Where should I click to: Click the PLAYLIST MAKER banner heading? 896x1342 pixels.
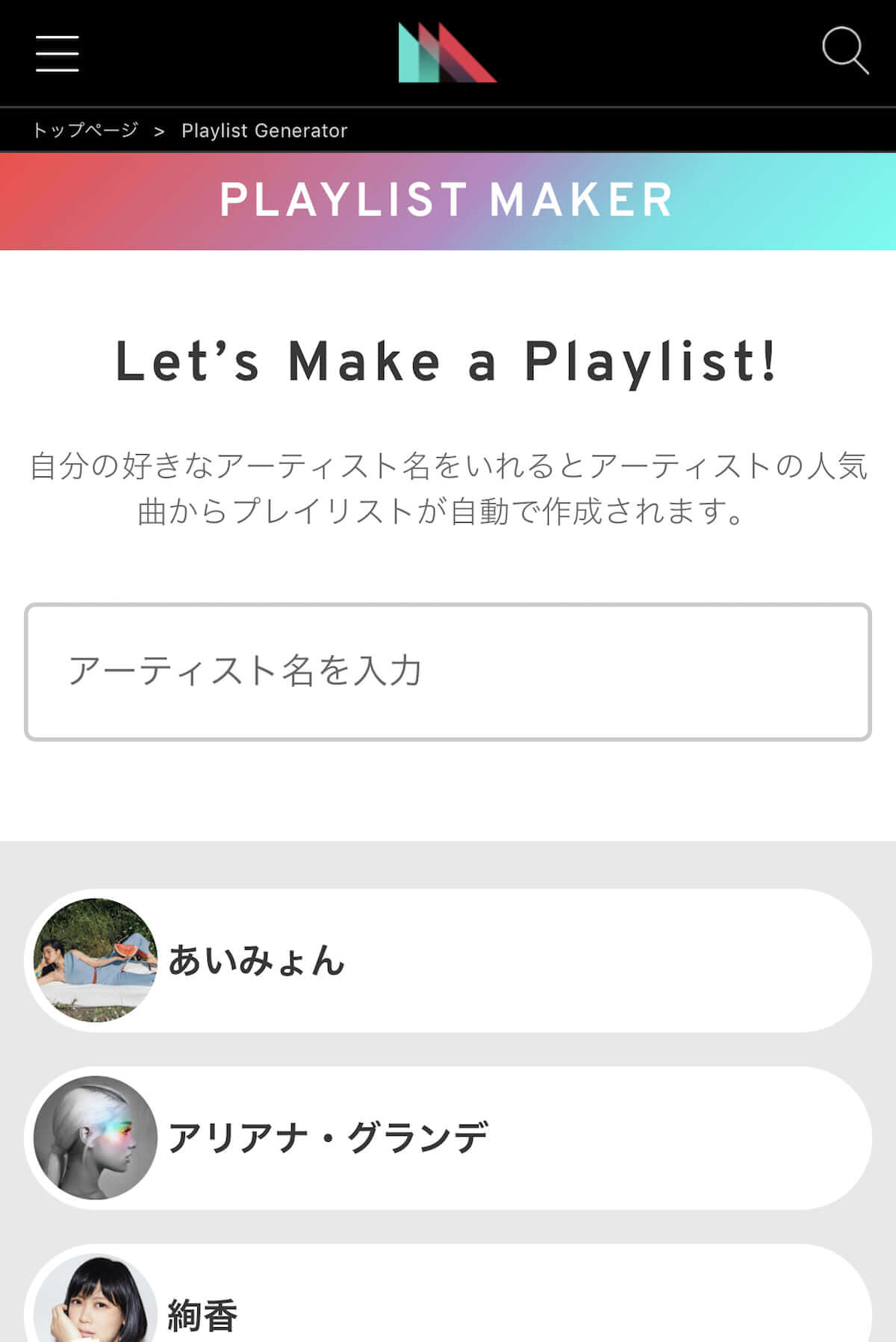447,200
